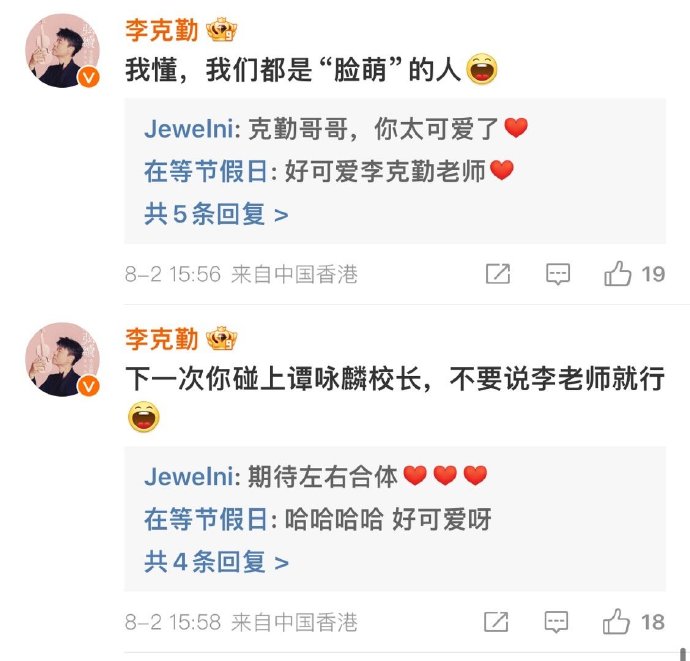
Task: Open 李克勤's username on the 脸萌 comment
Action: click(161, 30)
